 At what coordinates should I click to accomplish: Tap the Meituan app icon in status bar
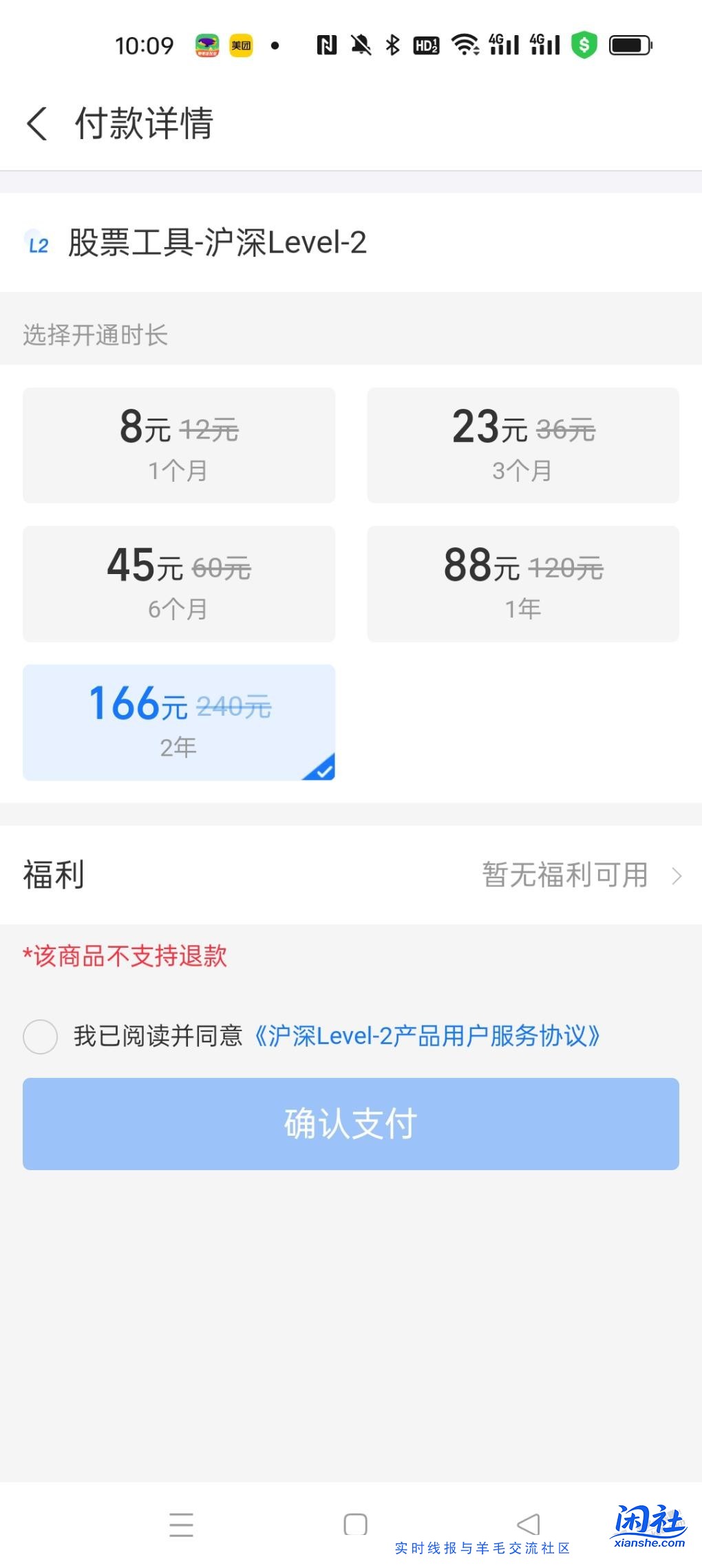coord(241,45)
